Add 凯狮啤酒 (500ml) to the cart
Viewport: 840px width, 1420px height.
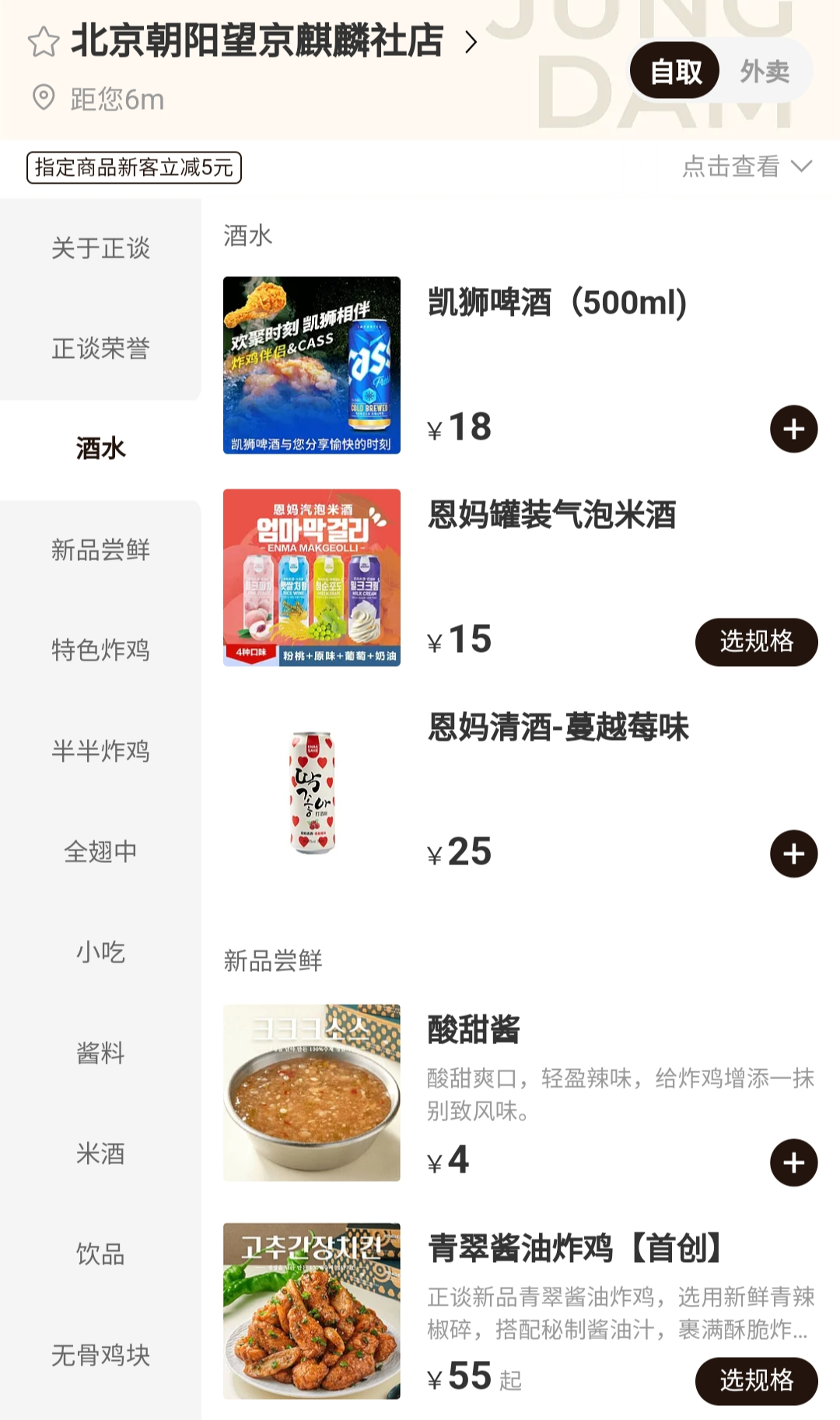[x=793, y=429]
